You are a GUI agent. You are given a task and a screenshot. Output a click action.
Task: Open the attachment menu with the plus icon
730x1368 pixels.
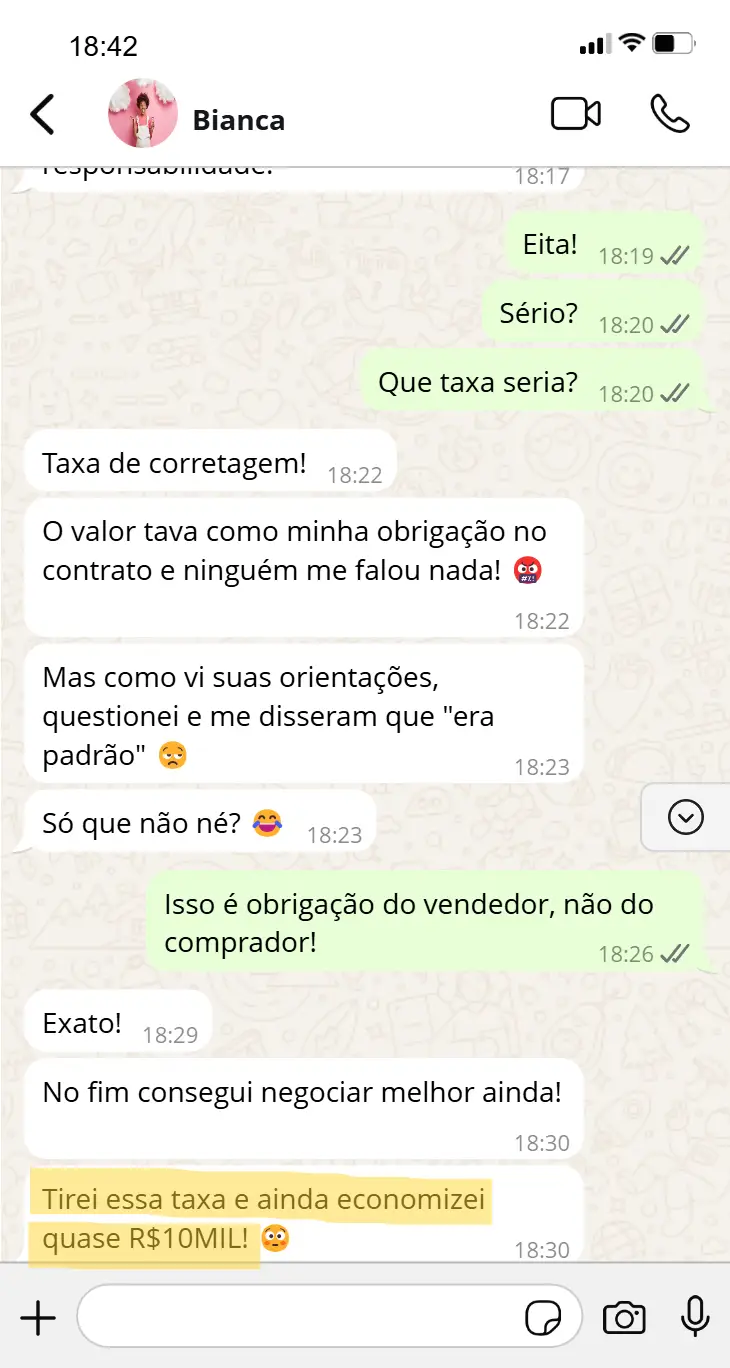coord(40,1317)
